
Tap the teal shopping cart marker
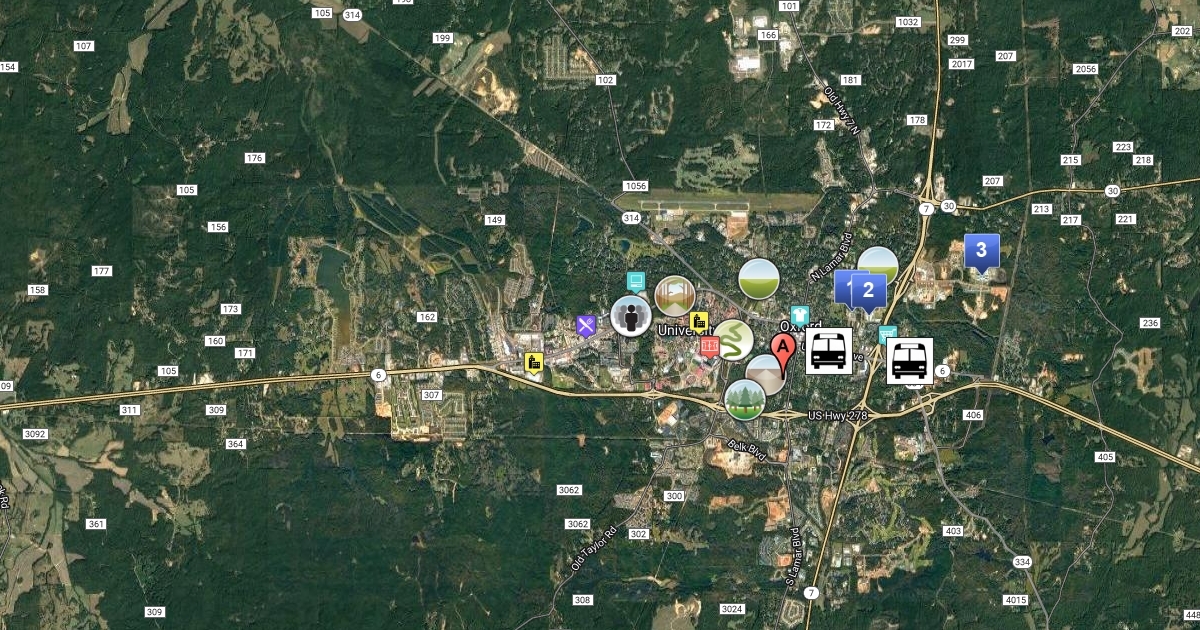pyautogui.click(x=886, y=334)
